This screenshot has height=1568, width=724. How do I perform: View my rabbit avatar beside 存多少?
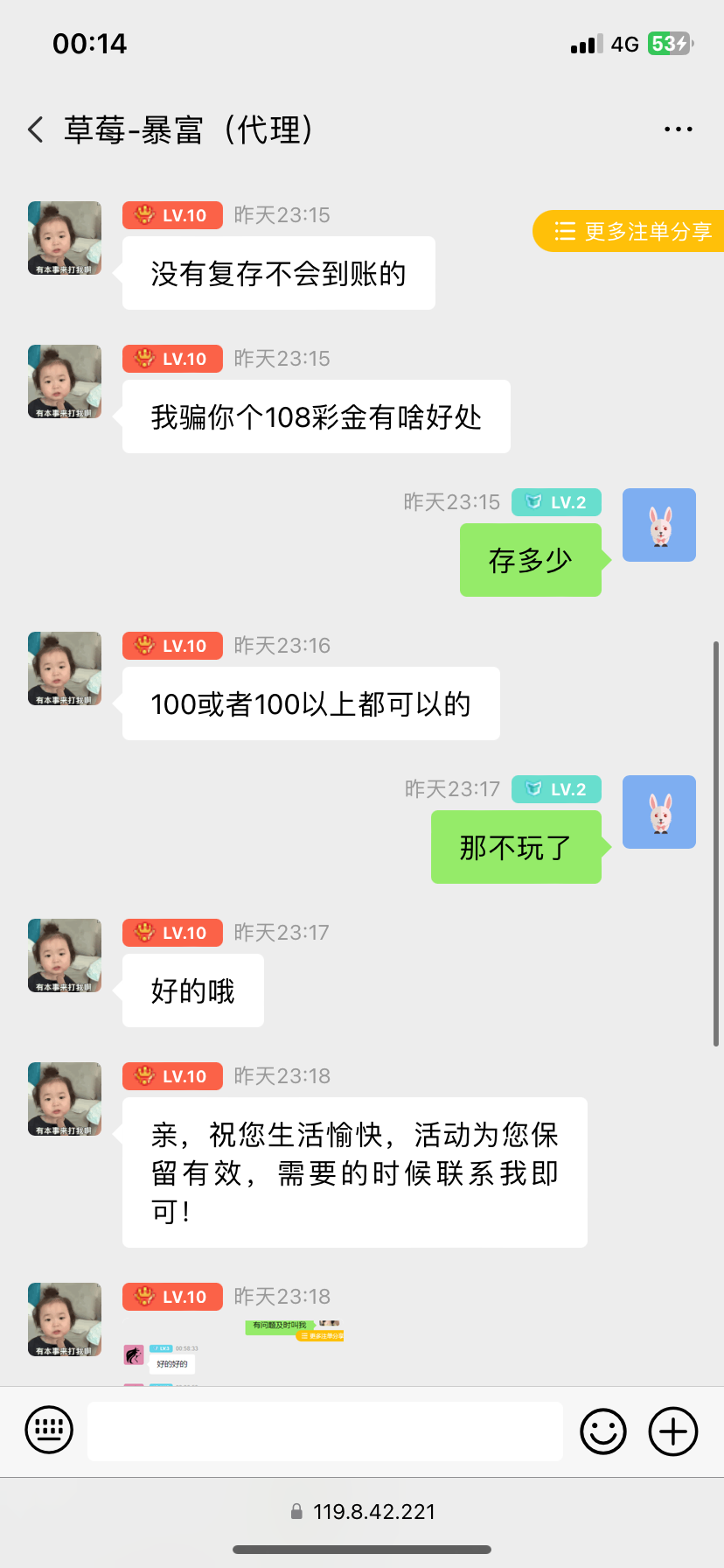click(658, 525)
